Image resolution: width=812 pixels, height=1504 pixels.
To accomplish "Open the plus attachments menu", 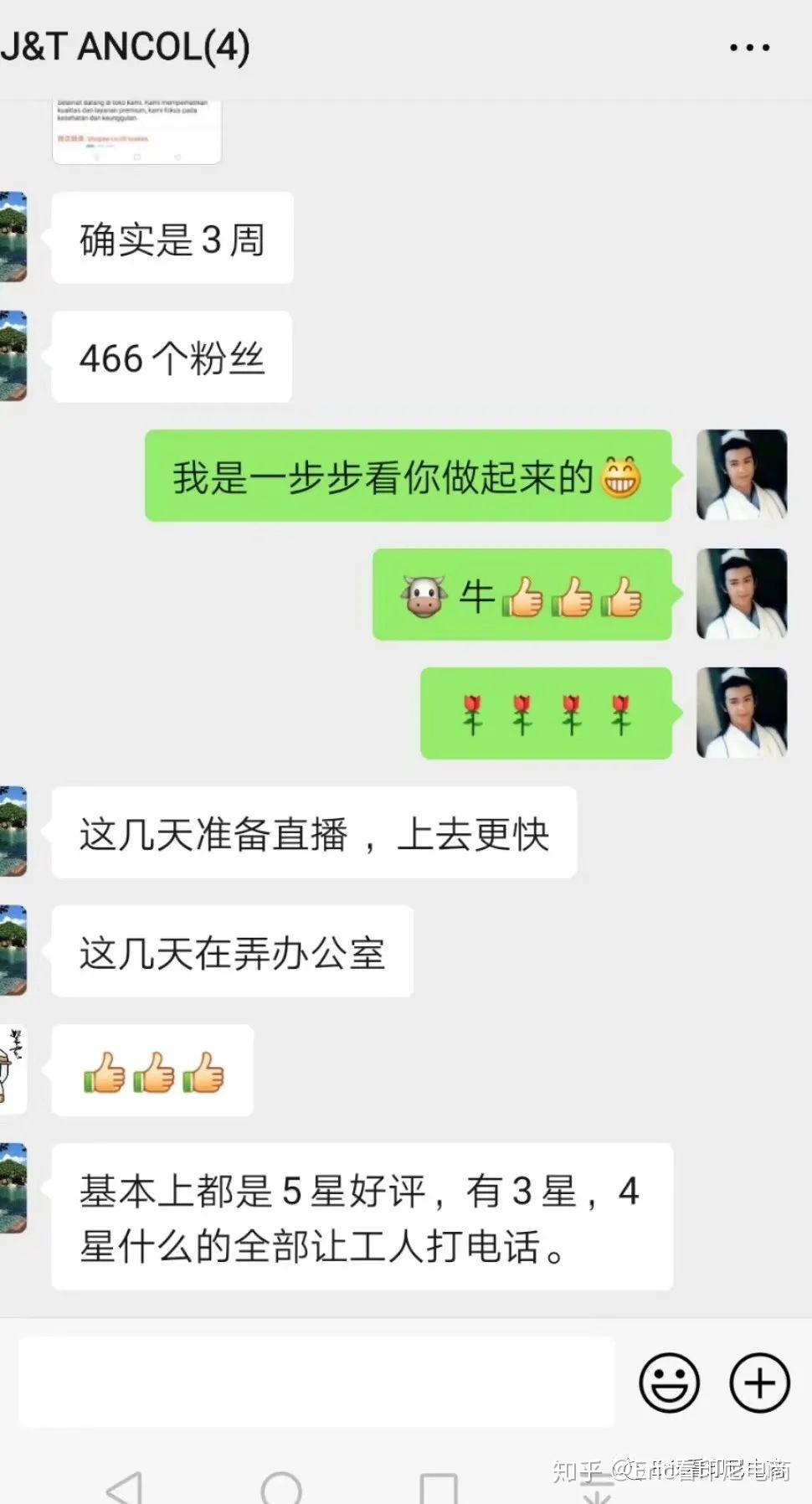I will [759, 1383].
